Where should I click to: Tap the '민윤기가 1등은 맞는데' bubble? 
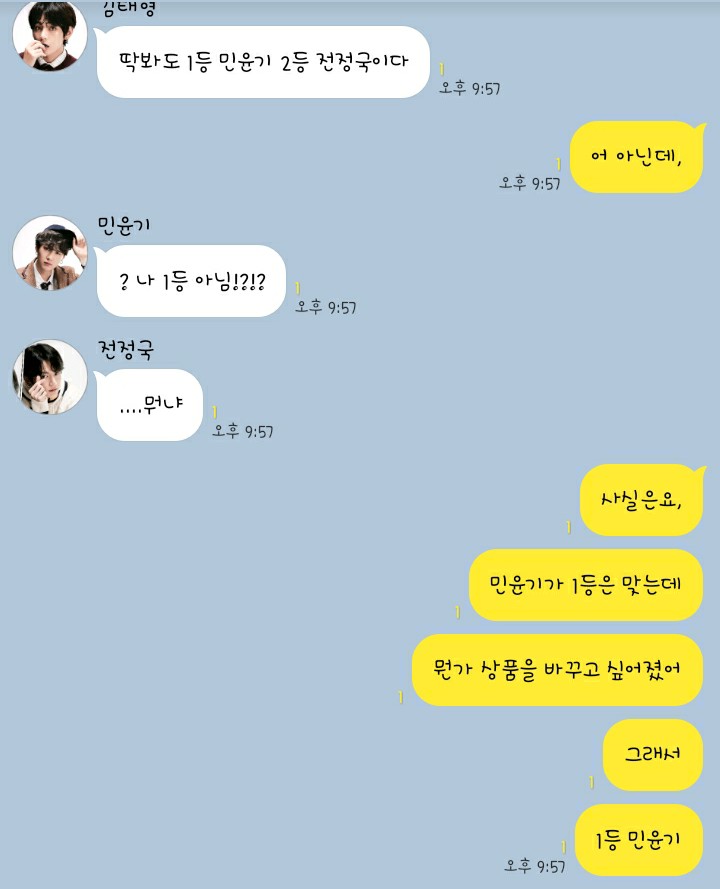pos(585,586)
